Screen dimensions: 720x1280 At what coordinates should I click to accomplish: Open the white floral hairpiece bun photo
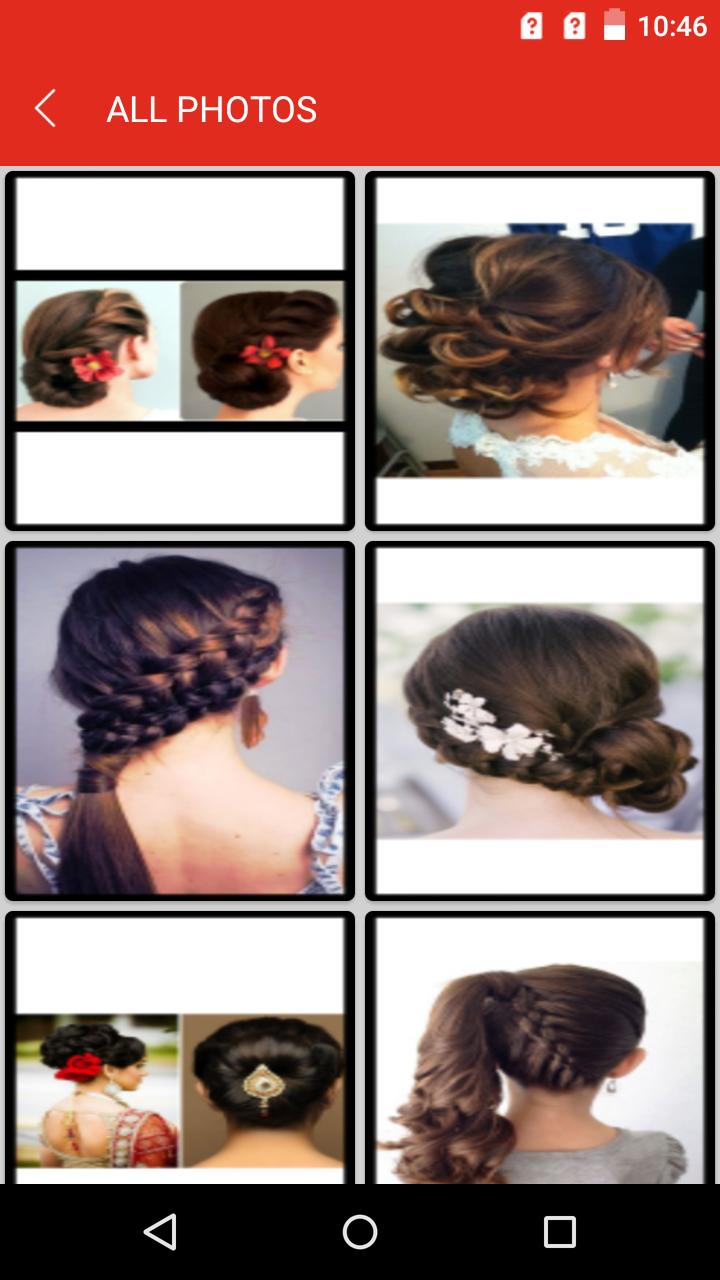[x=540, y=720]
